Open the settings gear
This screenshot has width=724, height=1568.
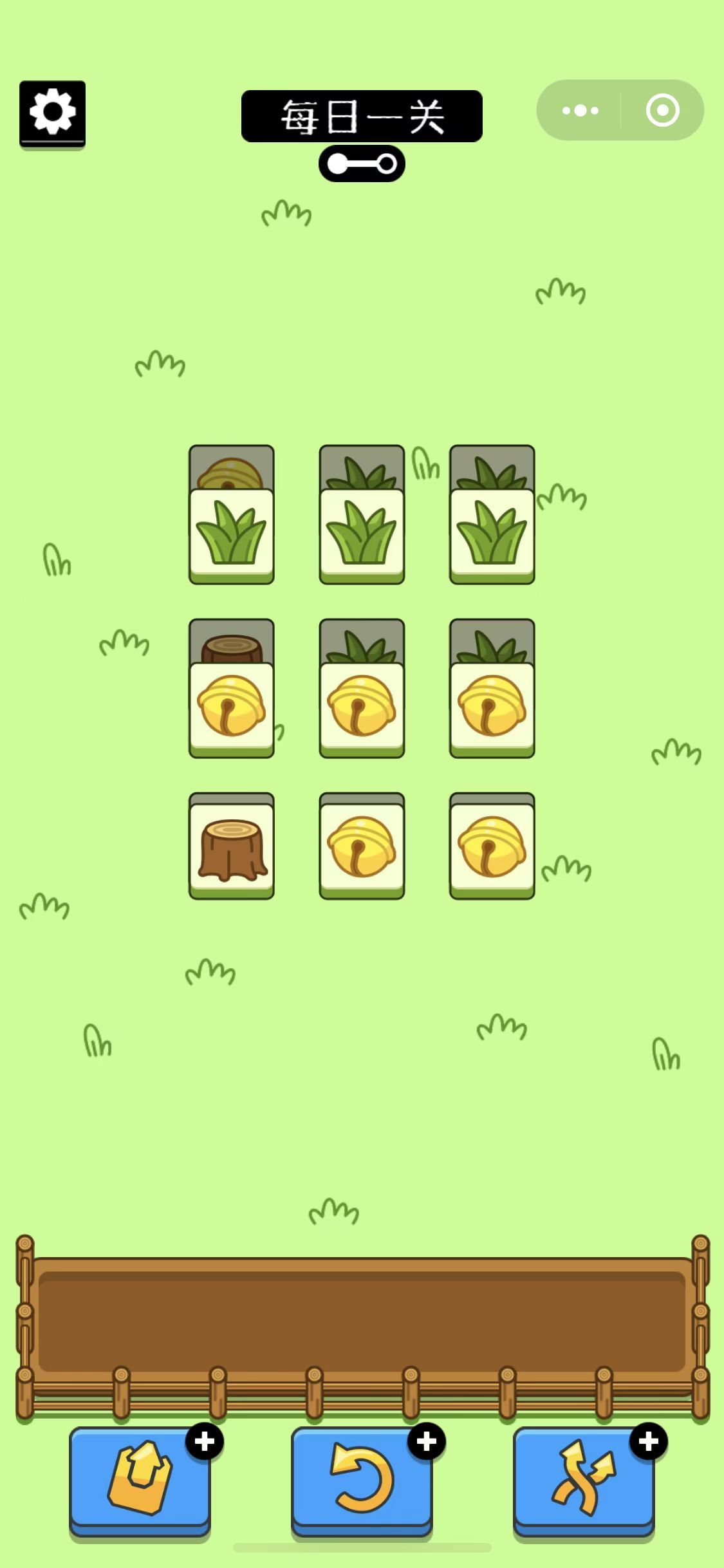[x=52, y=113]
